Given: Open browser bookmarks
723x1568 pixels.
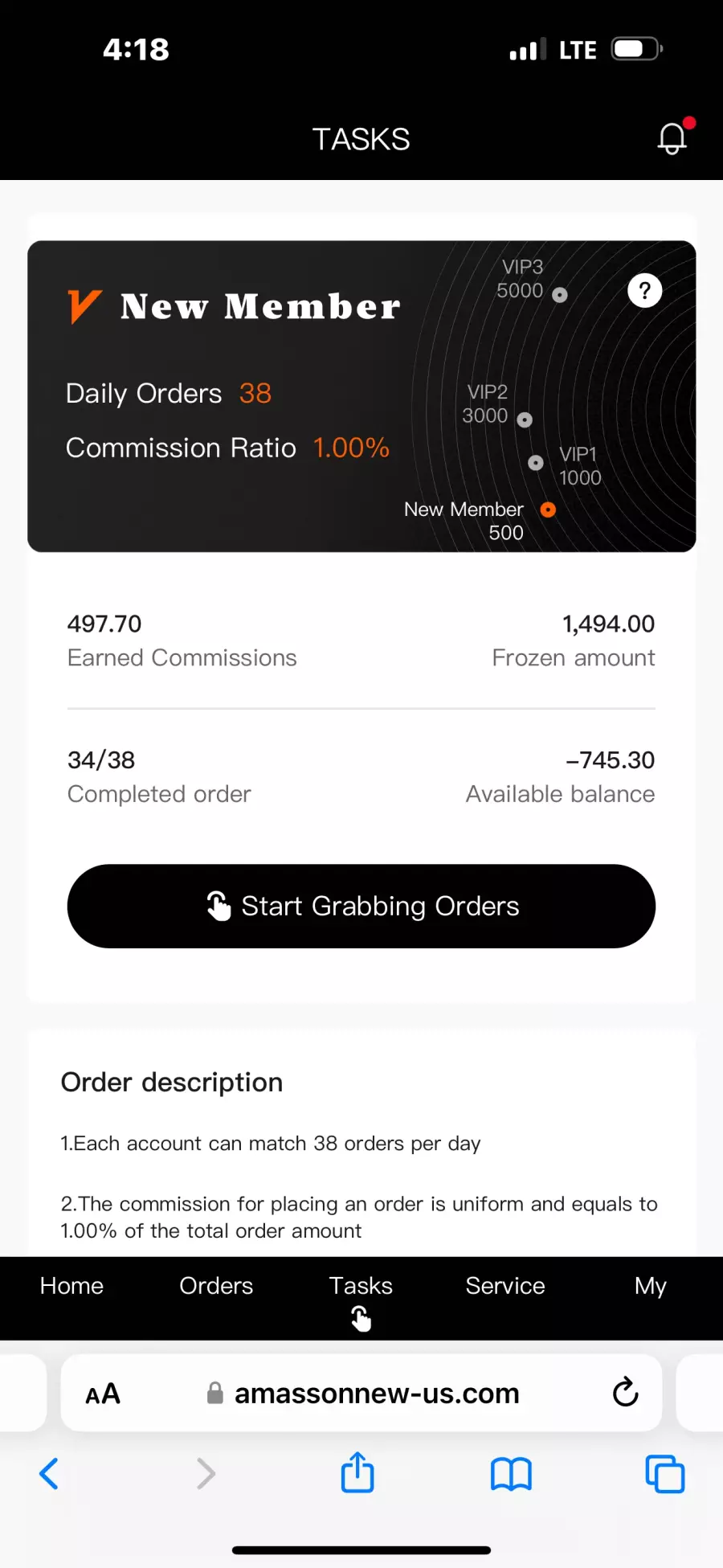Looking at the screenshot, I should click(511, 1474).
